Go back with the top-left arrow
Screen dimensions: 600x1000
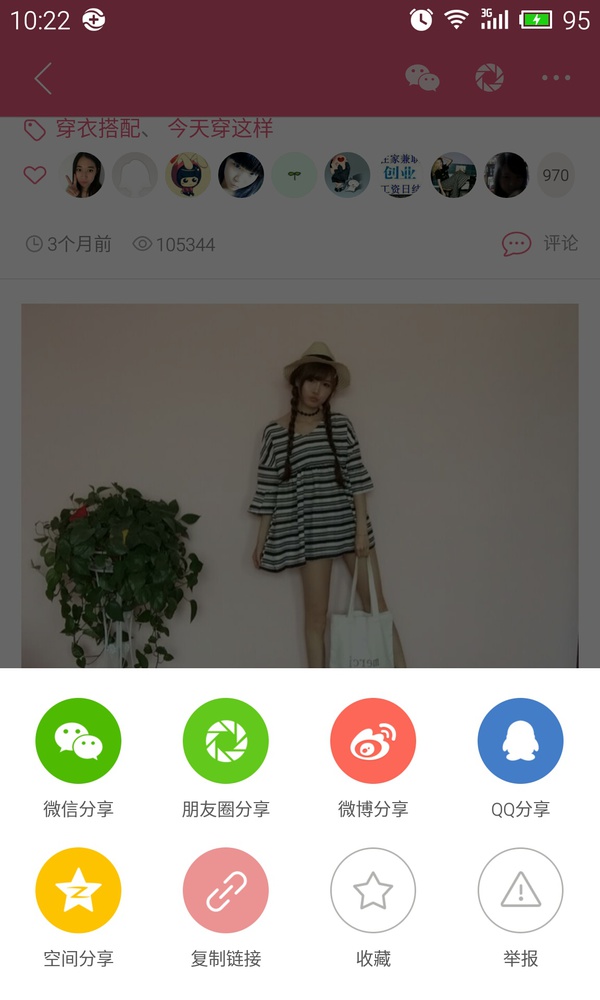click(x=43, y=78)
